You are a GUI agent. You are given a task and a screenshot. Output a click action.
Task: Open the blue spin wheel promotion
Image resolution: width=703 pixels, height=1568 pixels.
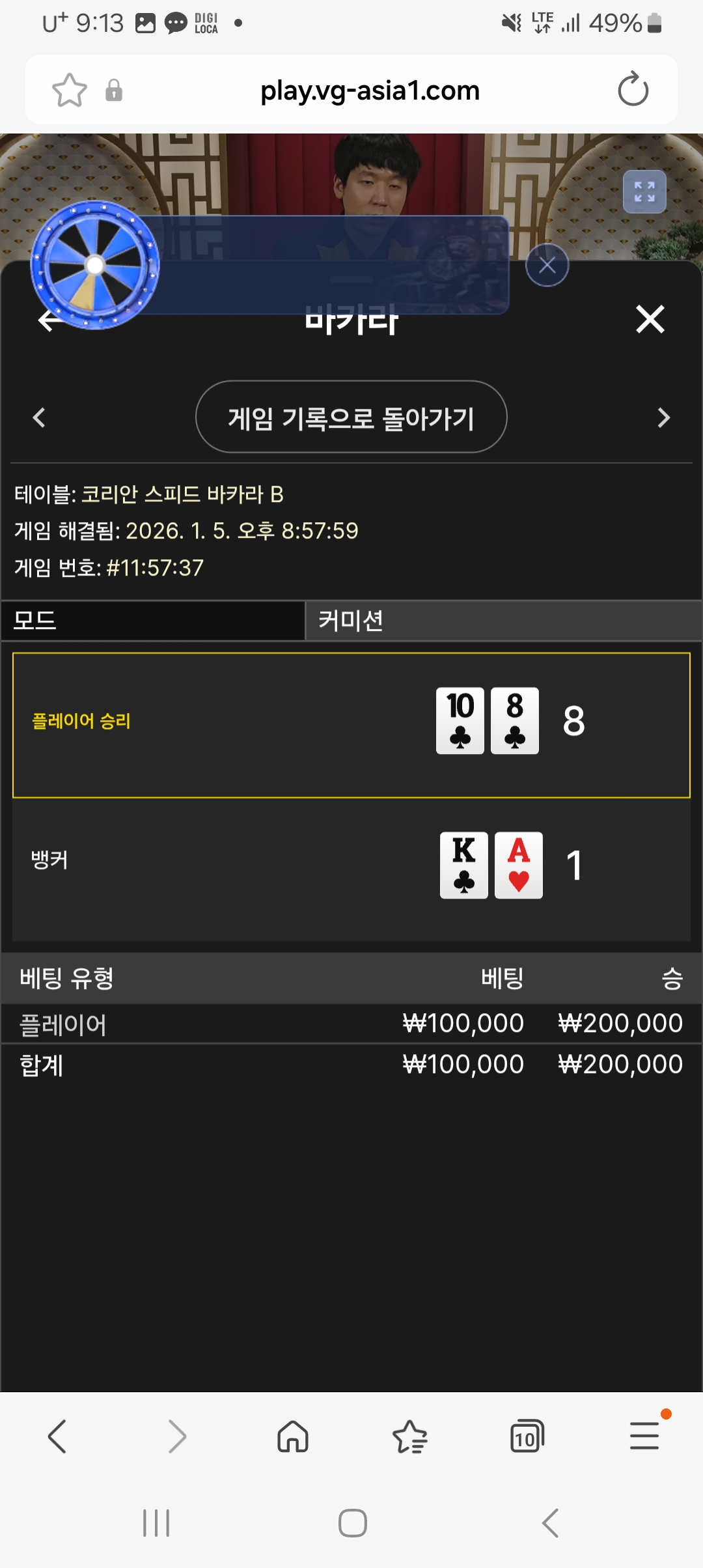tap(95, 265)
